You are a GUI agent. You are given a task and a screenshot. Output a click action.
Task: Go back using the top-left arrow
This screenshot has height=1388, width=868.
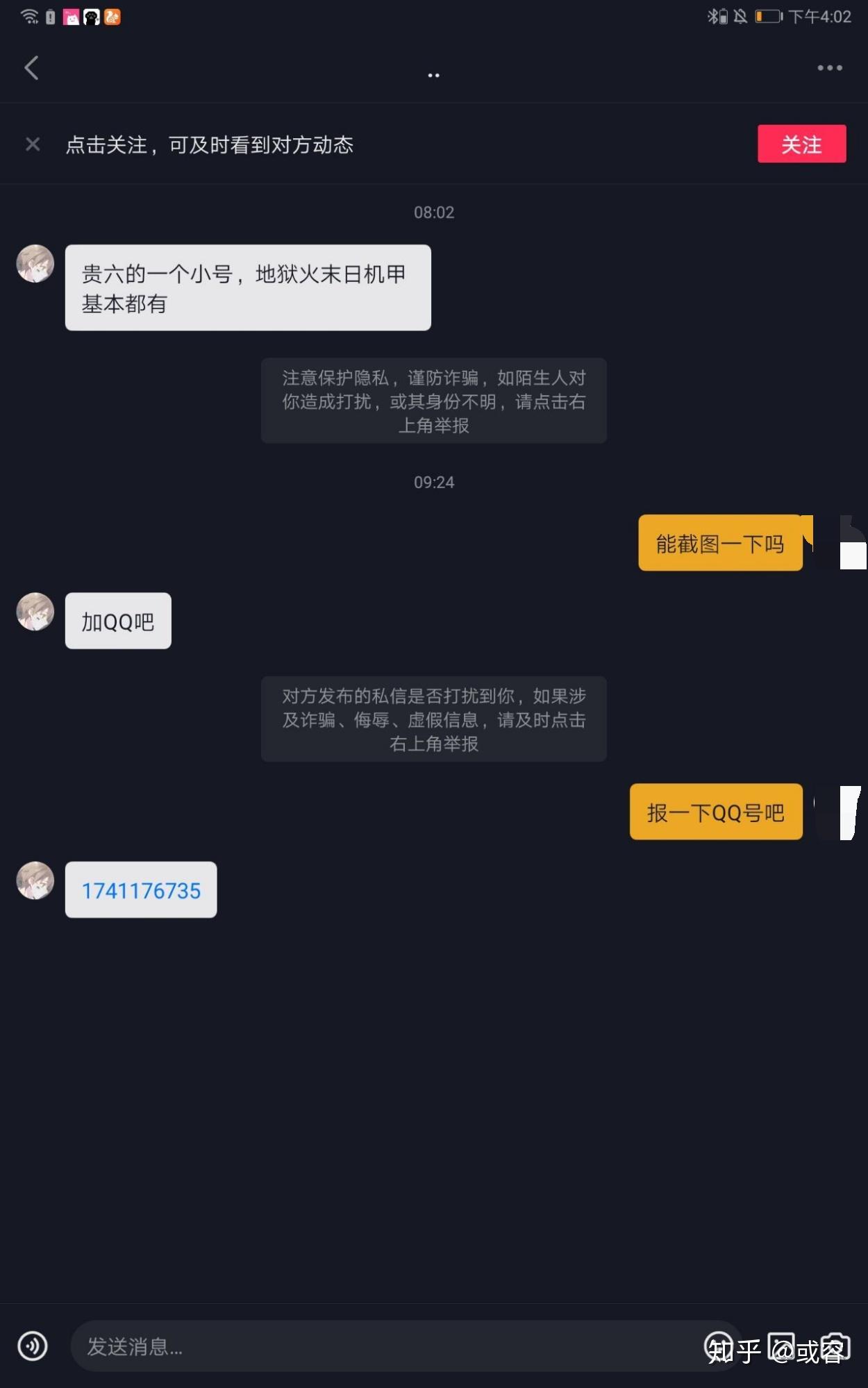[32, 68]
